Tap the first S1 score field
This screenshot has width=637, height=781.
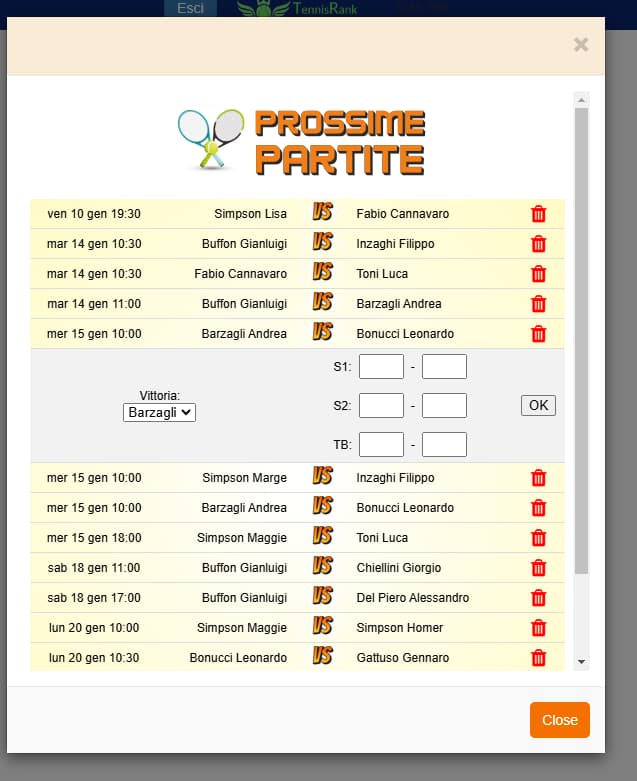click(x=381, y=367)
